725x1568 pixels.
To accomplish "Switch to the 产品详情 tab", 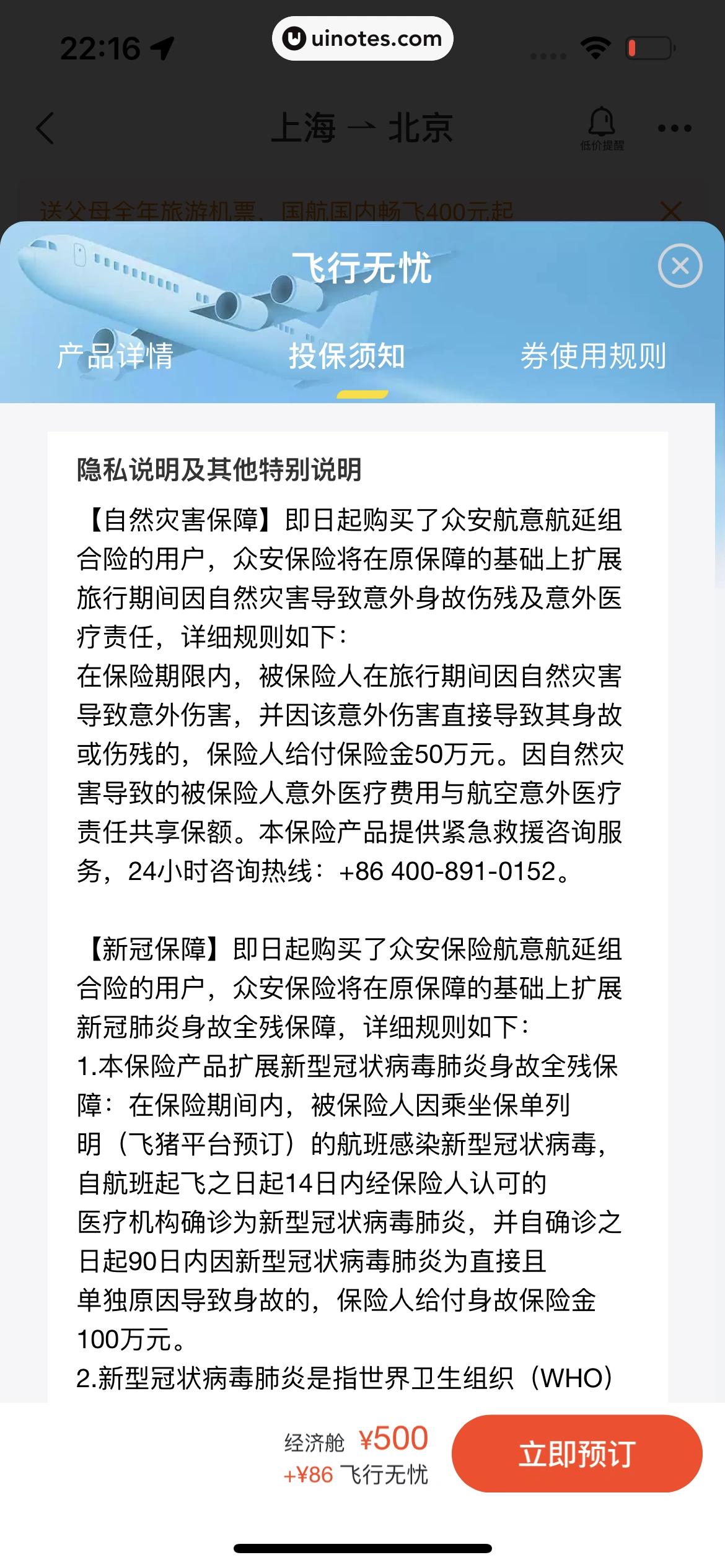I will (115, 355).
